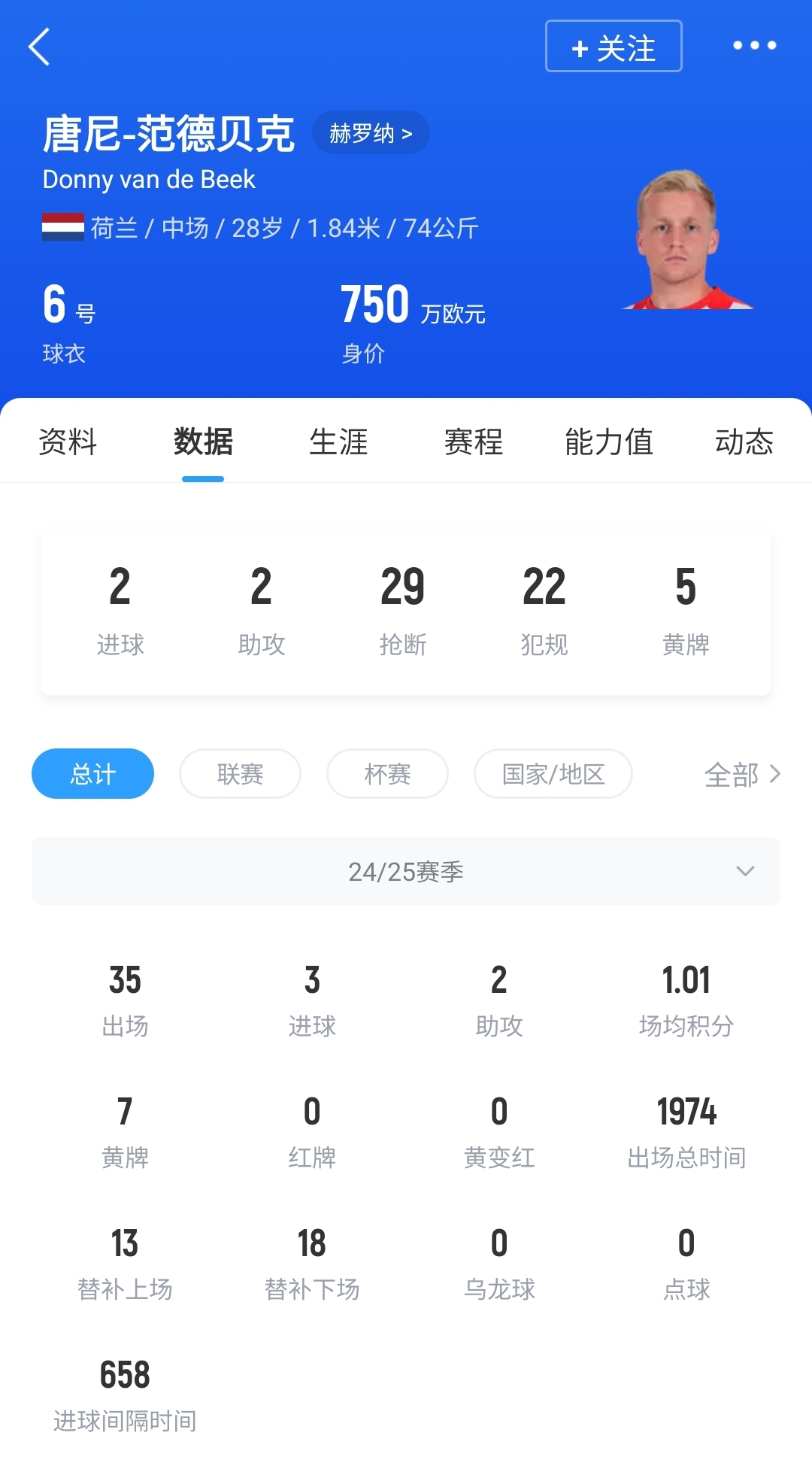Screen dimensions: 812x1469
Task: Filter stats by 联赛
Action: pos(240,773)
